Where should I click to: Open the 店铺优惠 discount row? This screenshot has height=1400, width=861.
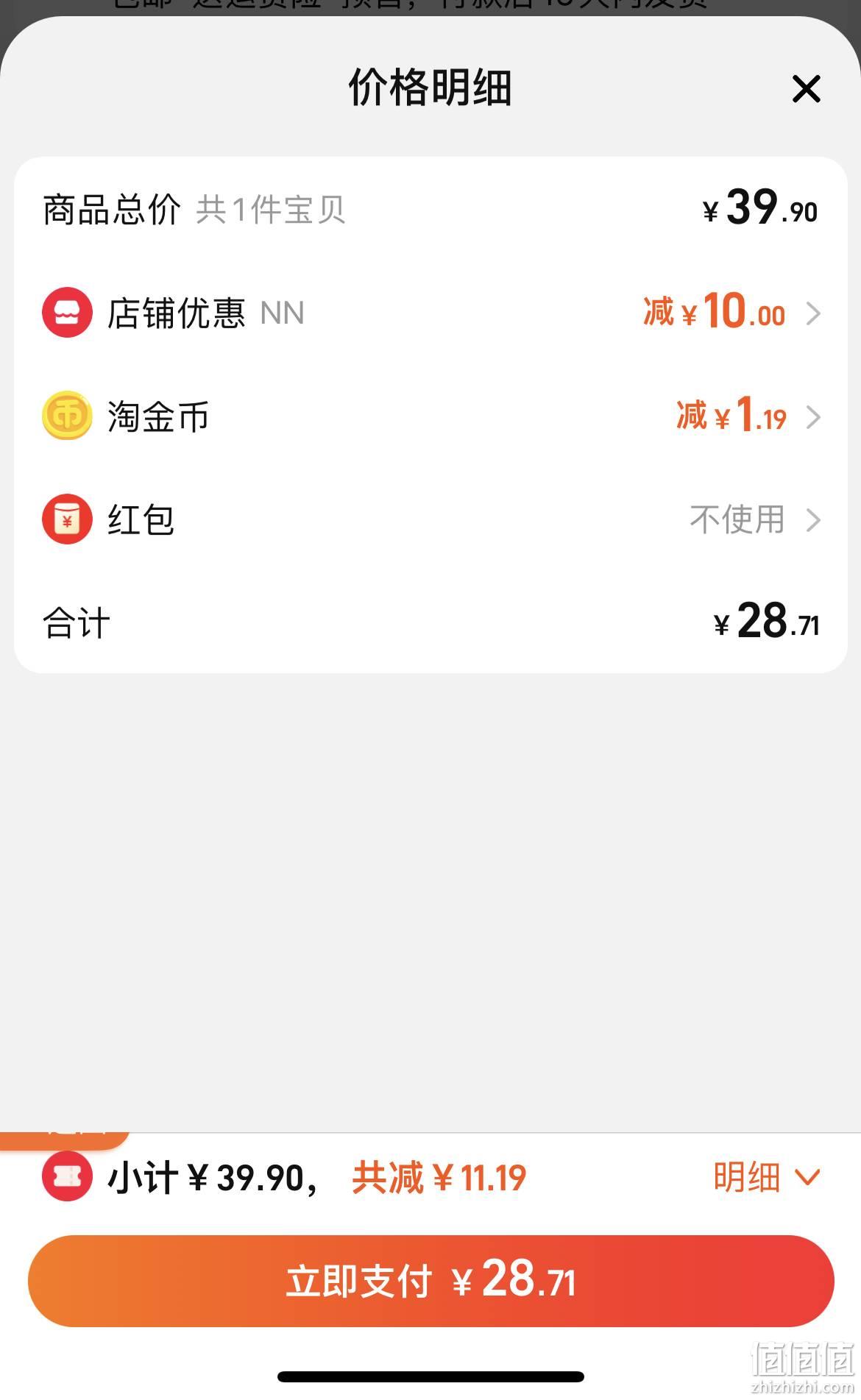tap(431, 313)
